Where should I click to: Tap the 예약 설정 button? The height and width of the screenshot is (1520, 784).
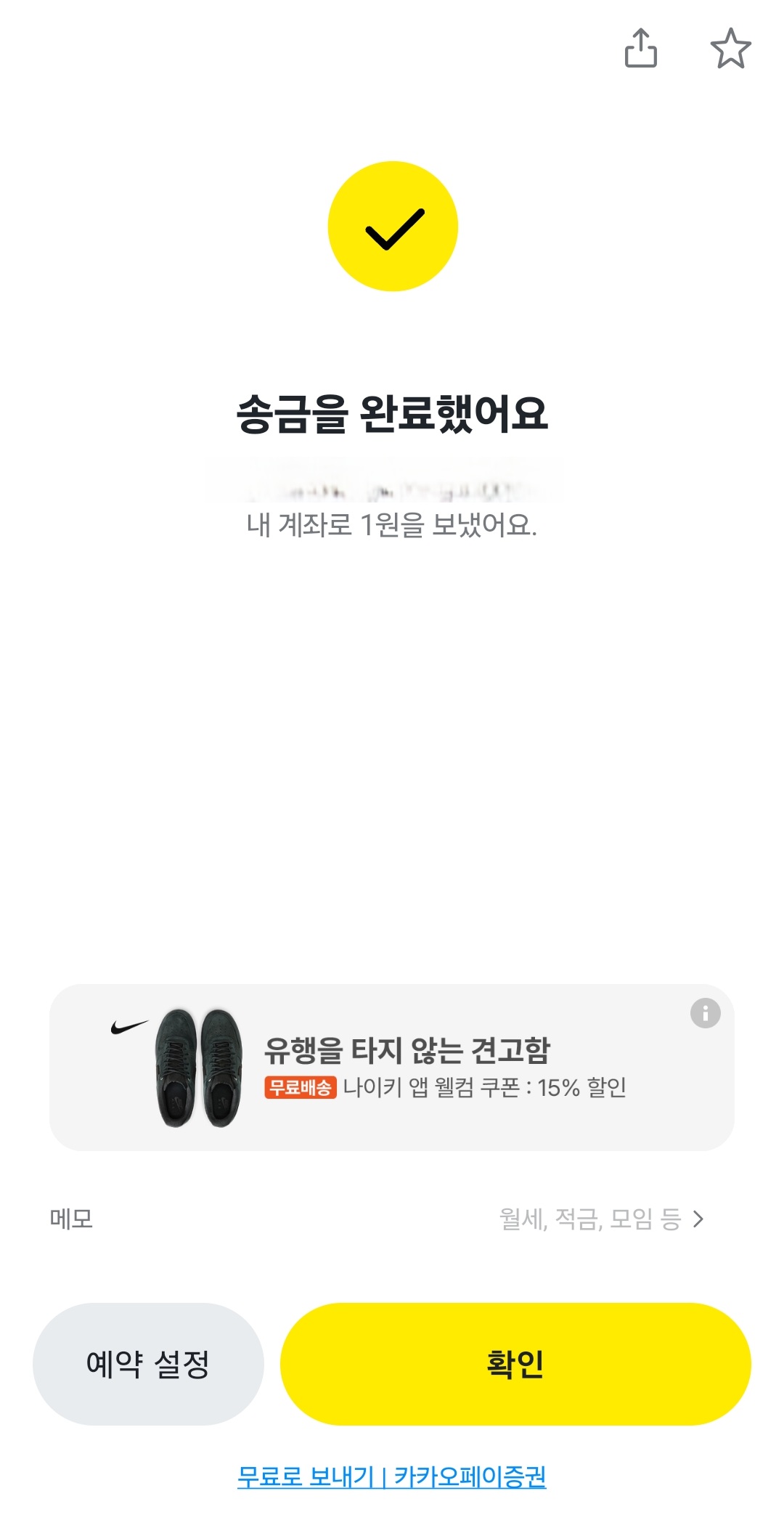tap(148, 1364)
